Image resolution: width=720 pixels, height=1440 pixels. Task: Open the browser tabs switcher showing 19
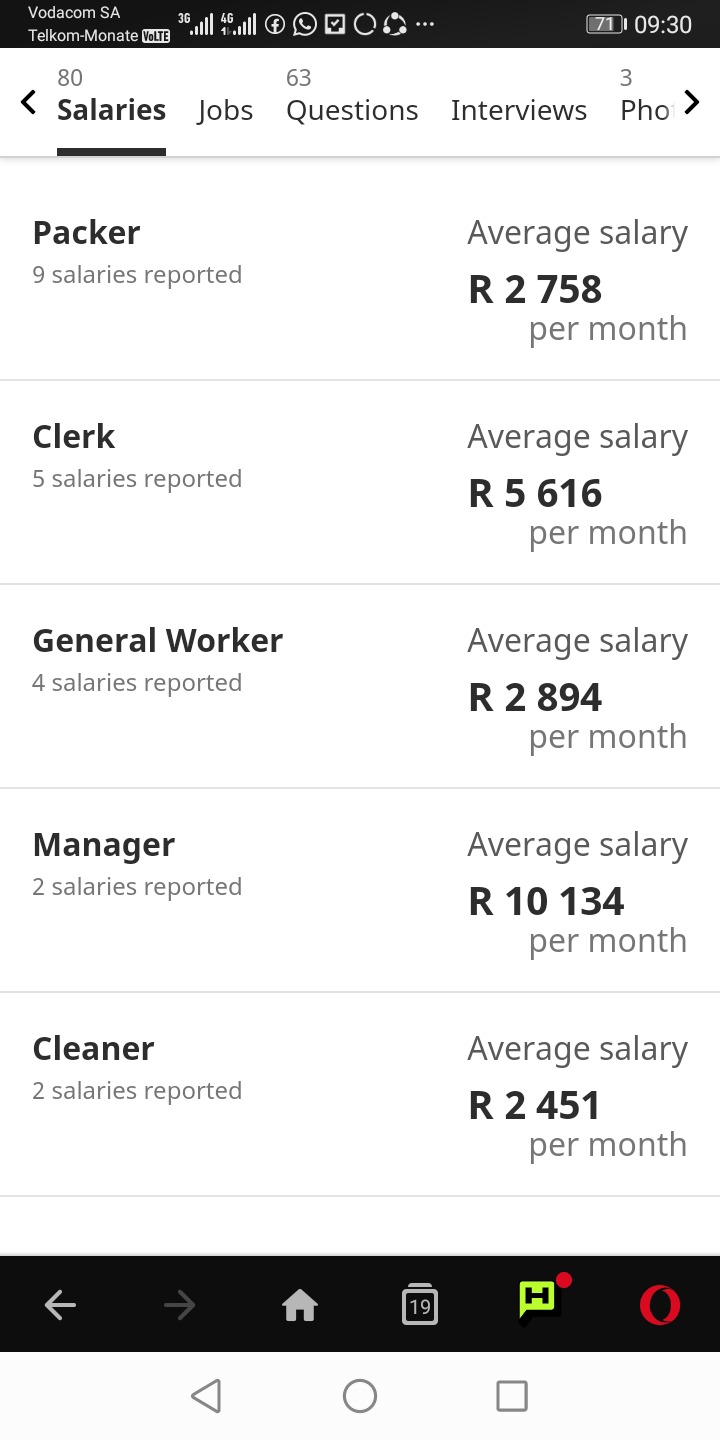pos(420,1304)
